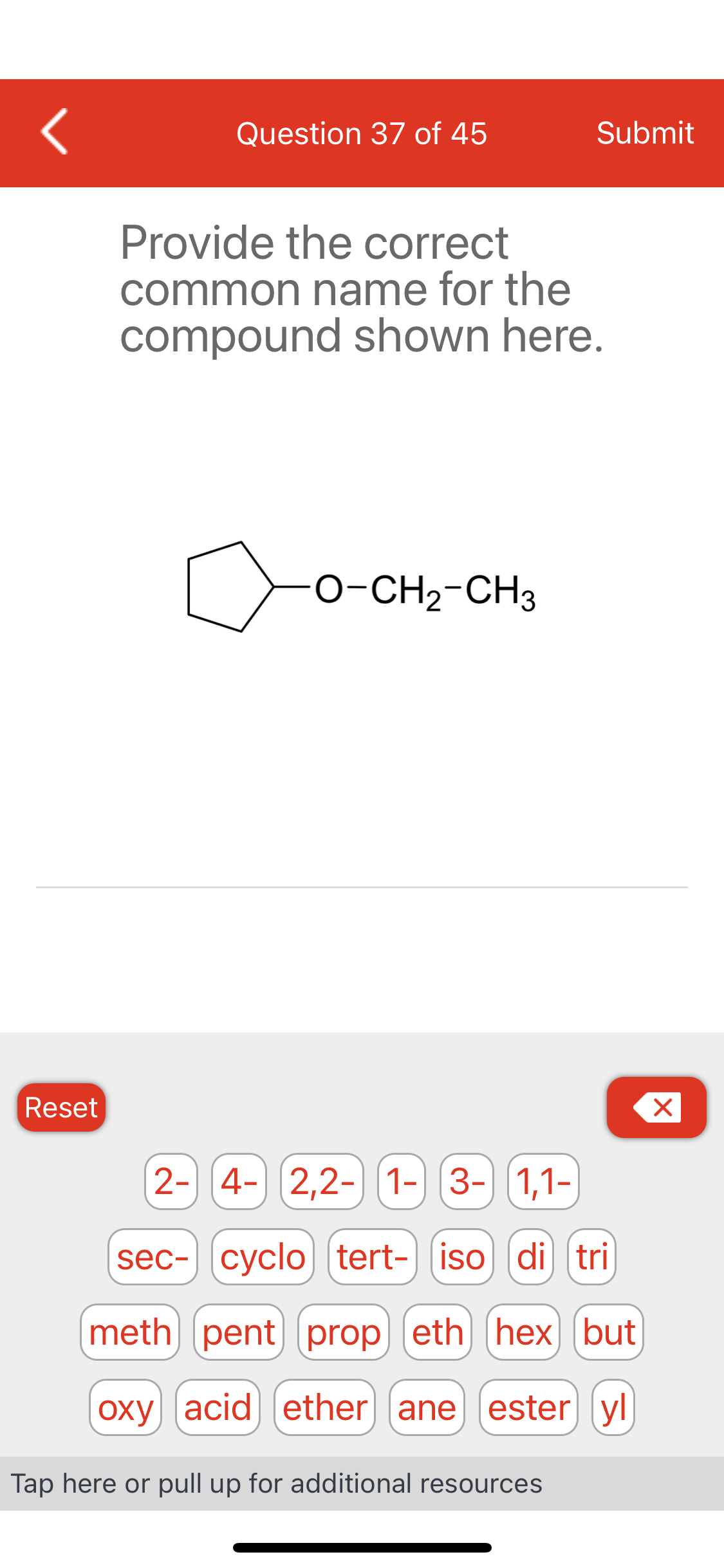The width and height of the screenshot is (724, 1568).
Task: Select the "eth" token
Action: click(437, 1332)
